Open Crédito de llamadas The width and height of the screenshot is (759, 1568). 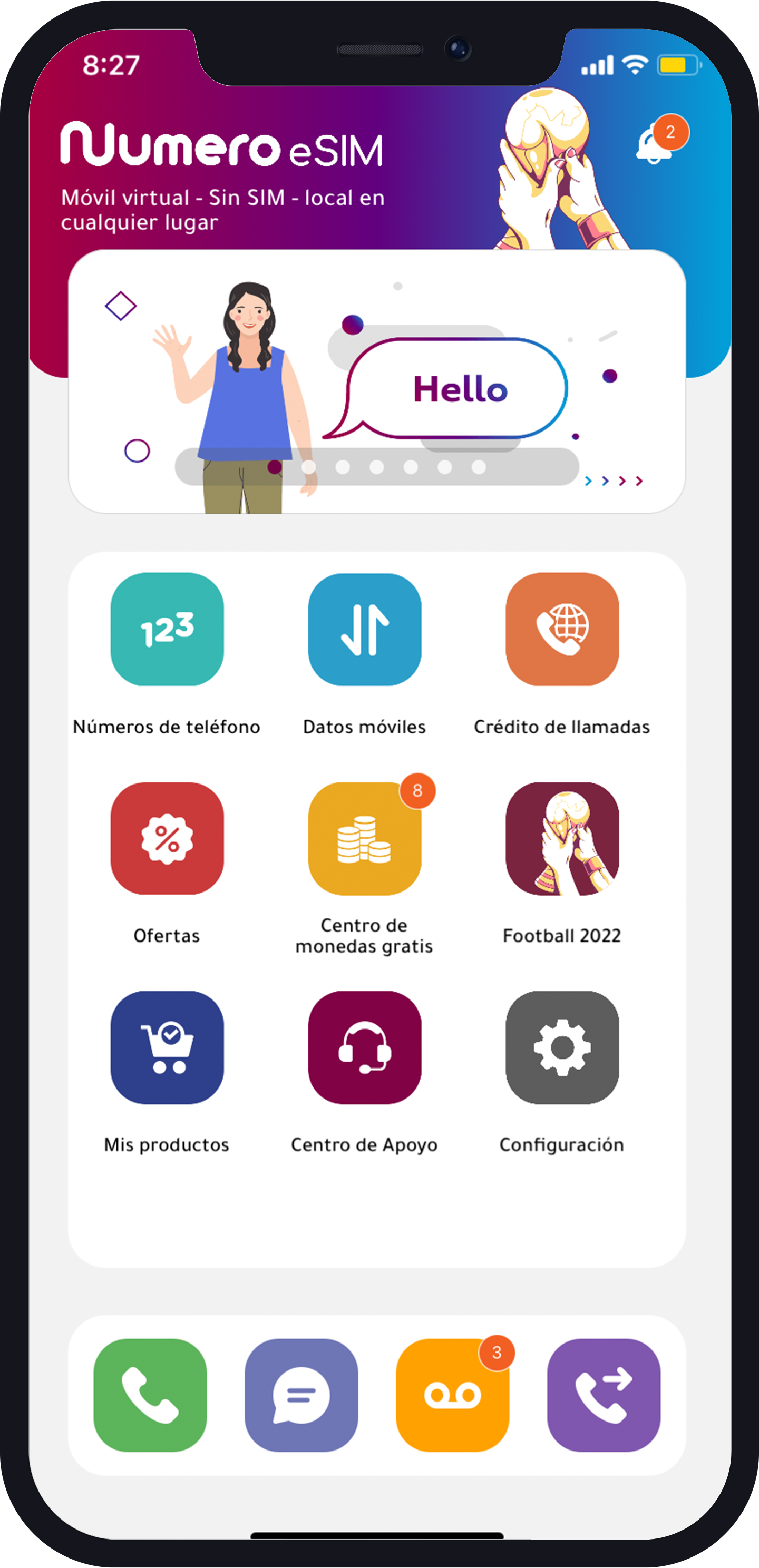tap(562, 629)
